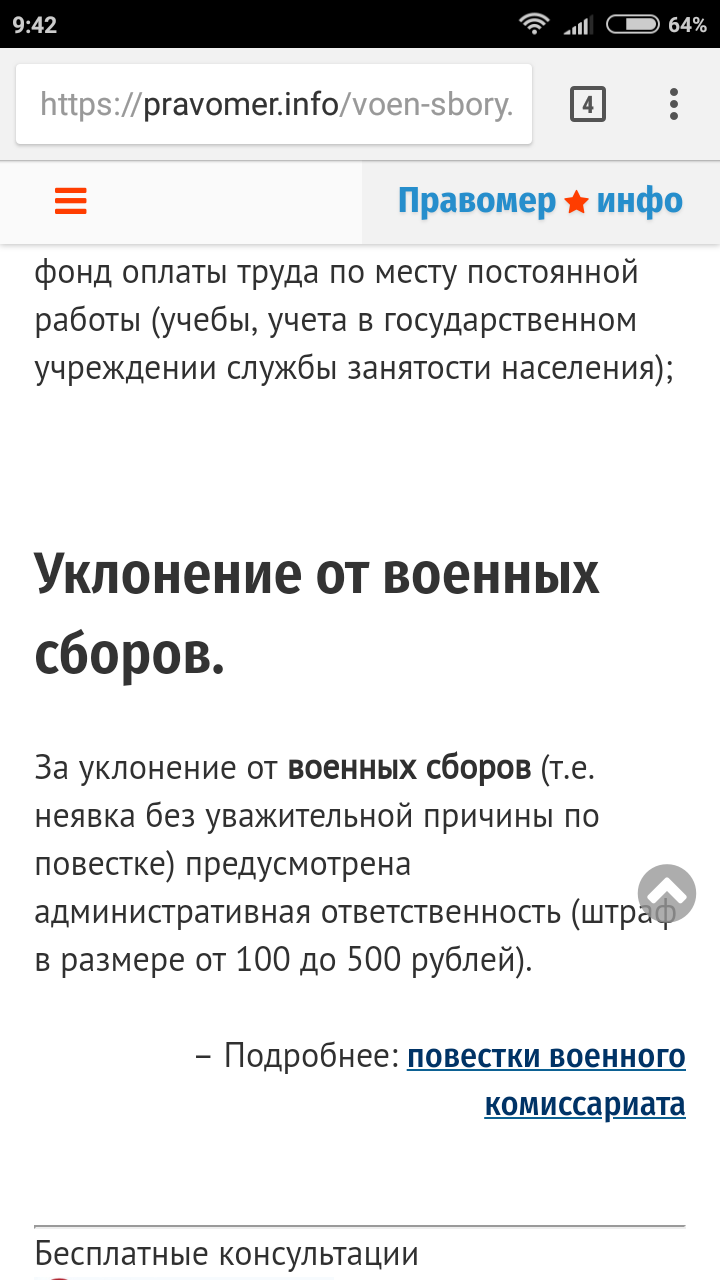Jump back to top with the arrow button

tap(667, 893)
